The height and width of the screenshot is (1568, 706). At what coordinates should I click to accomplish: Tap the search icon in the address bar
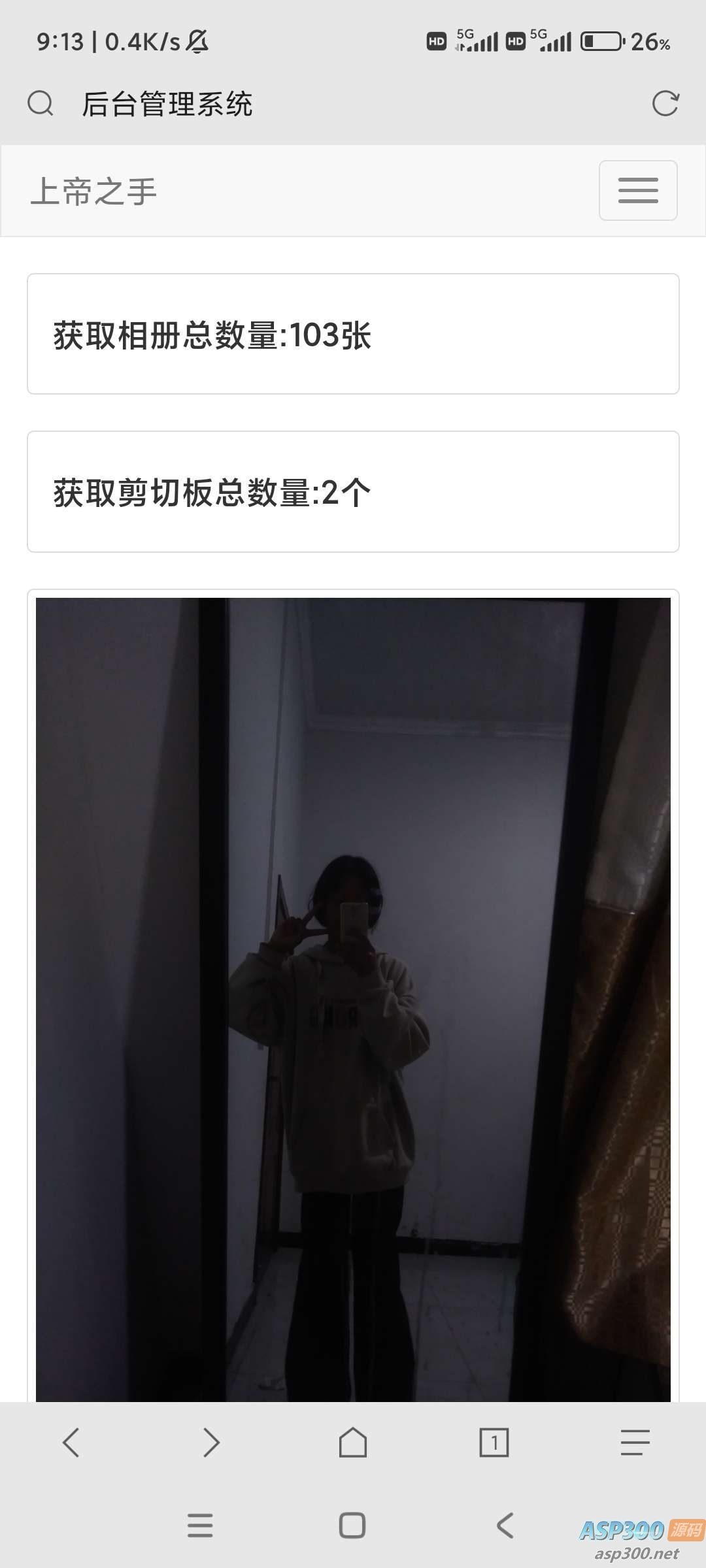[x=41, y=103]
